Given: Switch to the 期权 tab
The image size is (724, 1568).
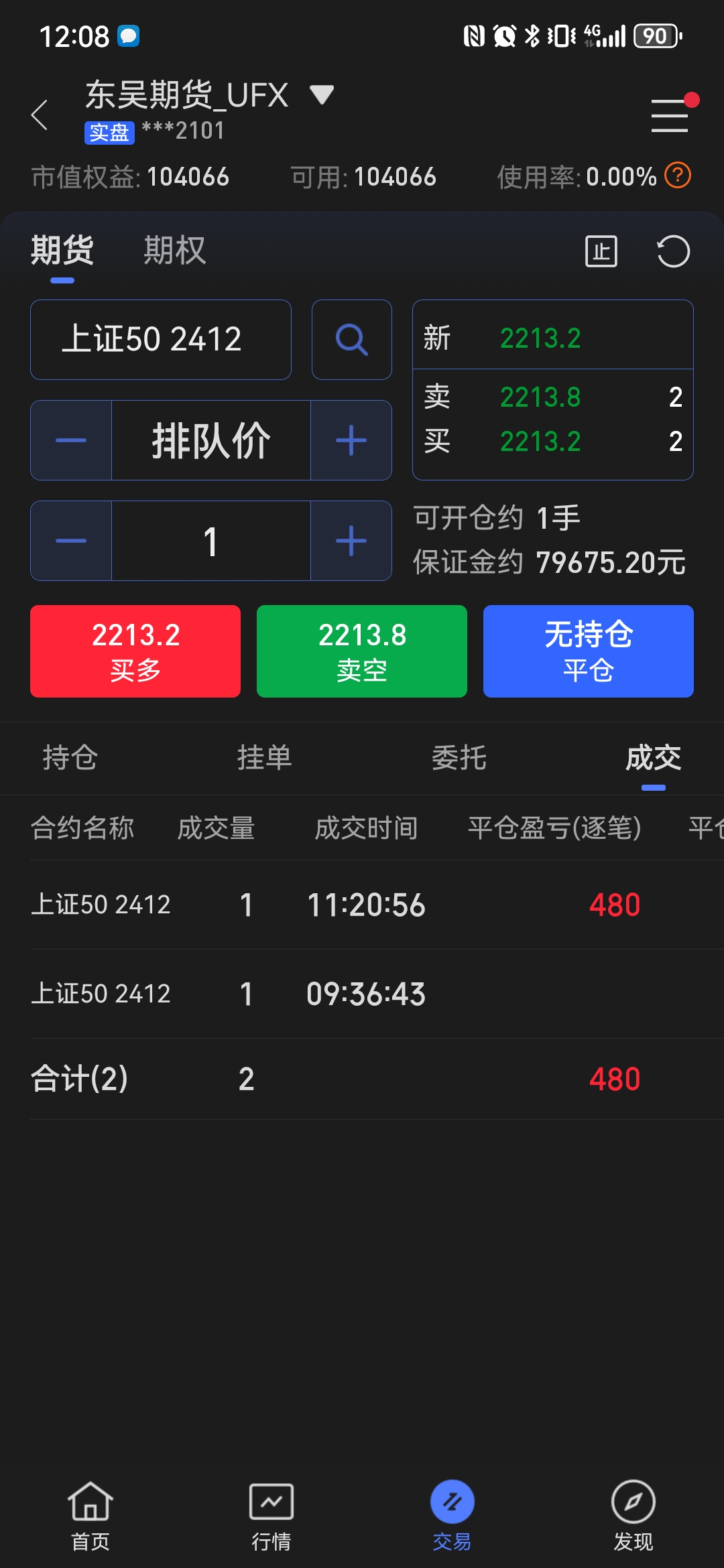Looking at the screenshot, I should (x=174, y=251).
